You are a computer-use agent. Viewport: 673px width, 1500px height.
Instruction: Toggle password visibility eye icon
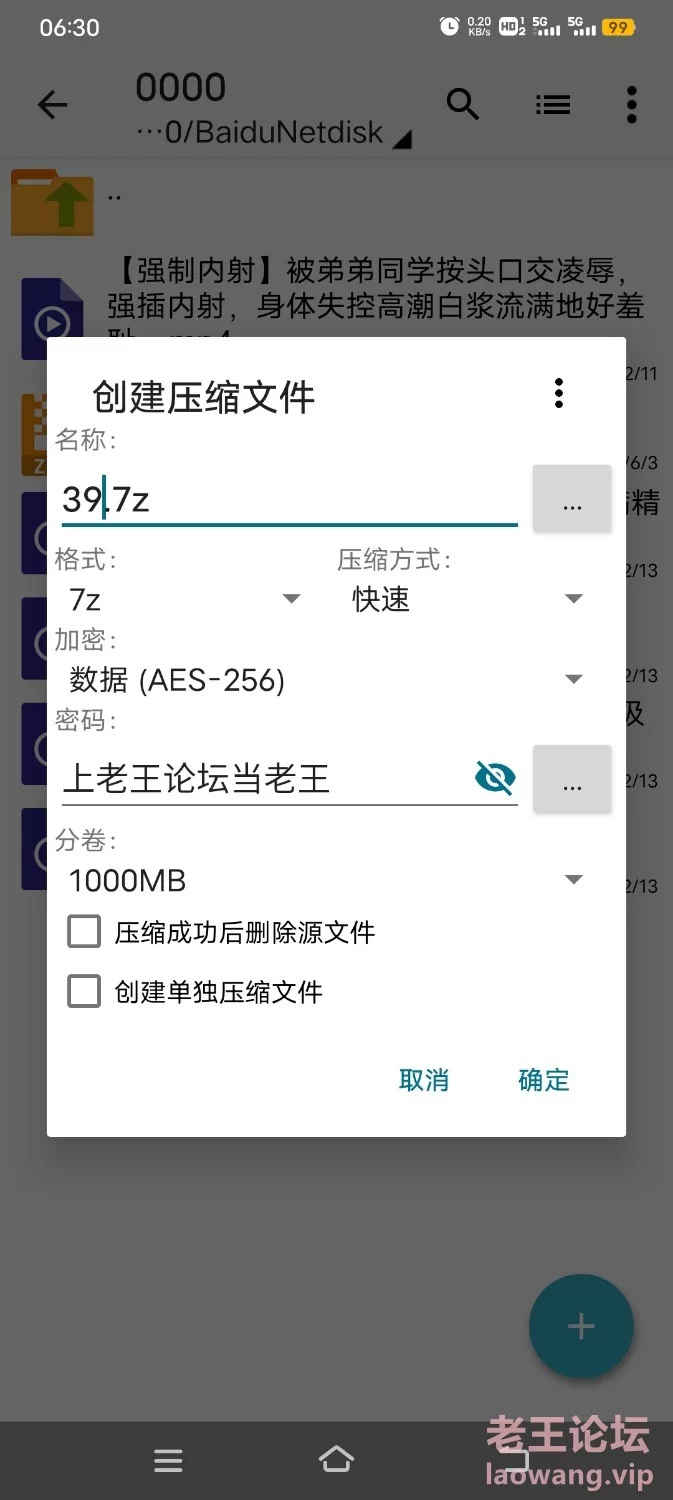pos(495,777)
